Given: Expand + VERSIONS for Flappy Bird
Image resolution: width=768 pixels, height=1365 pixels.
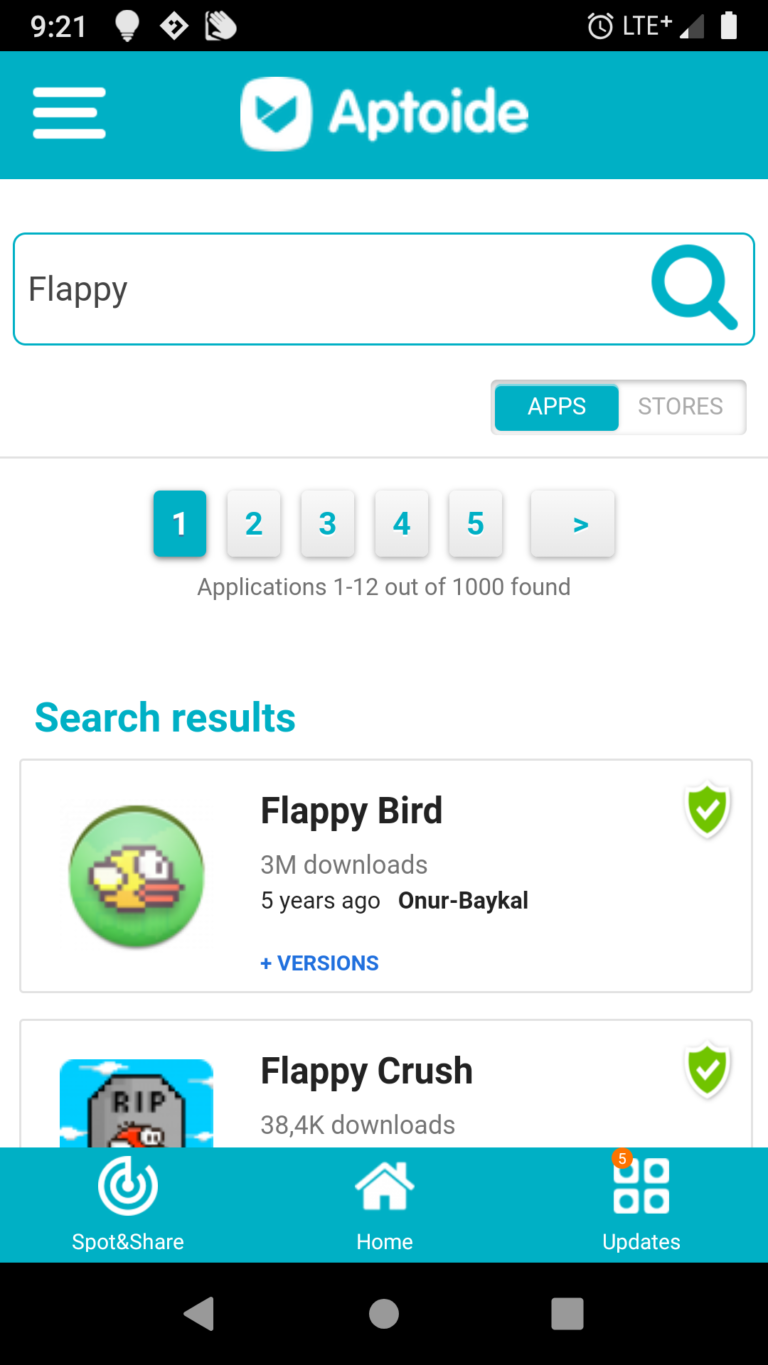Looking at the screenshot, I should pos(320,963).
